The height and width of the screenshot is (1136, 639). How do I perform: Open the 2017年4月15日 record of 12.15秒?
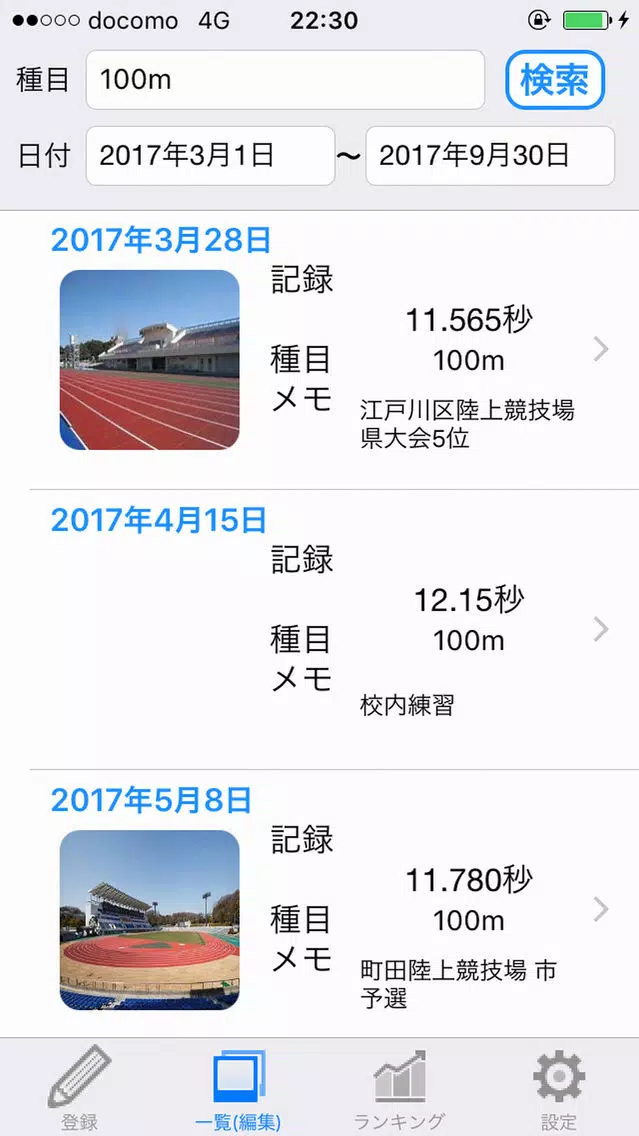320,630
